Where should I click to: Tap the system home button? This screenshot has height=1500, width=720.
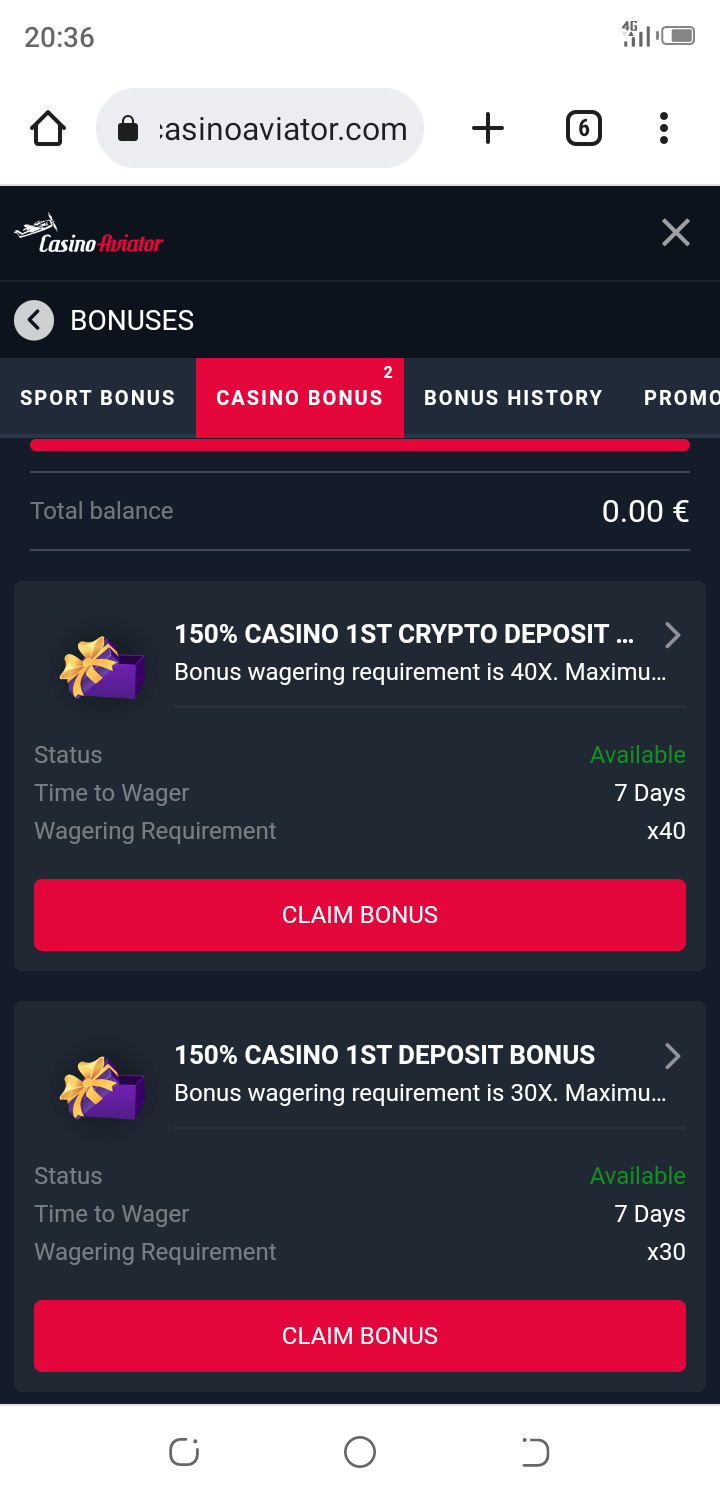pyautogui.click(x=360, y=1452)
